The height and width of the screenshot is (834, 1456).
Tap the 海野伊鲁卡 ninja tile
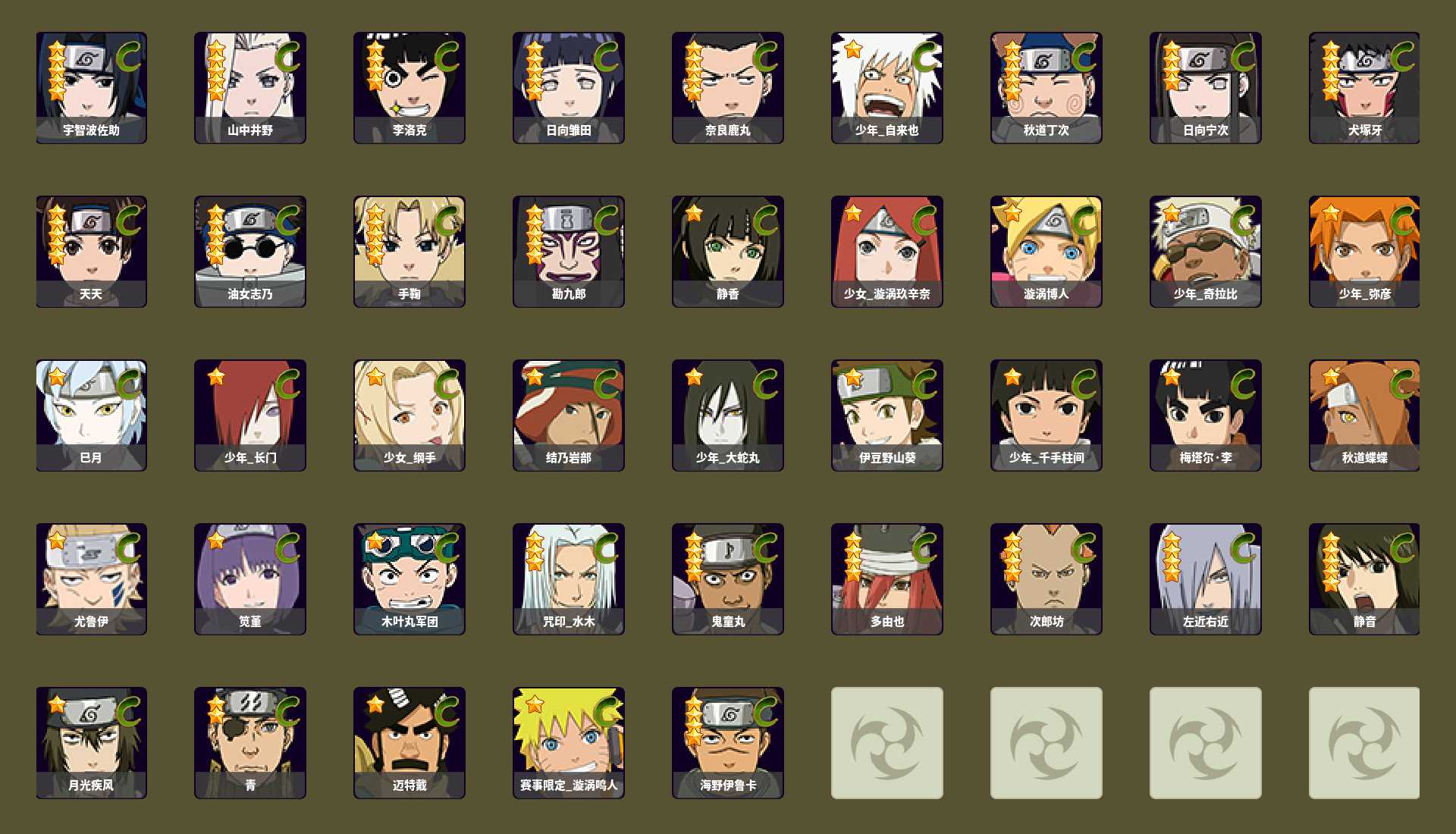click(x=728, y=742)
